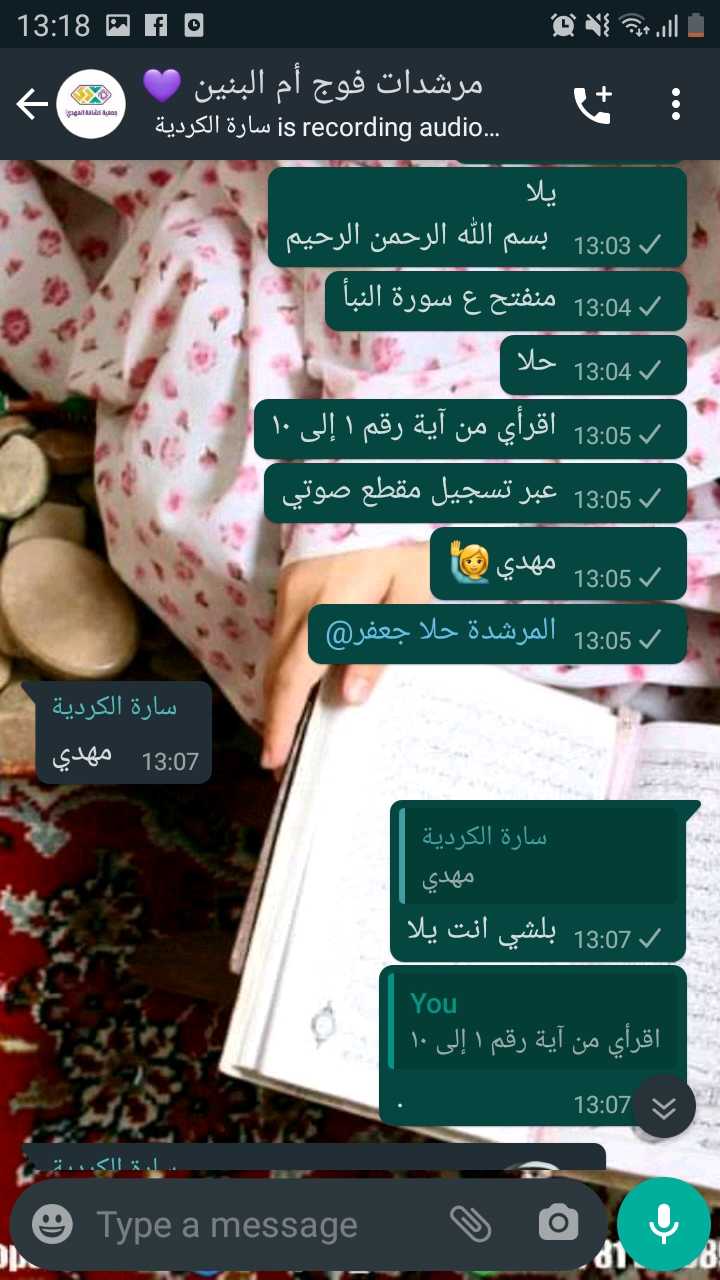Open the overflow menu
Viewport: 720px width, 1280px height.
click(x=676, y=104)
